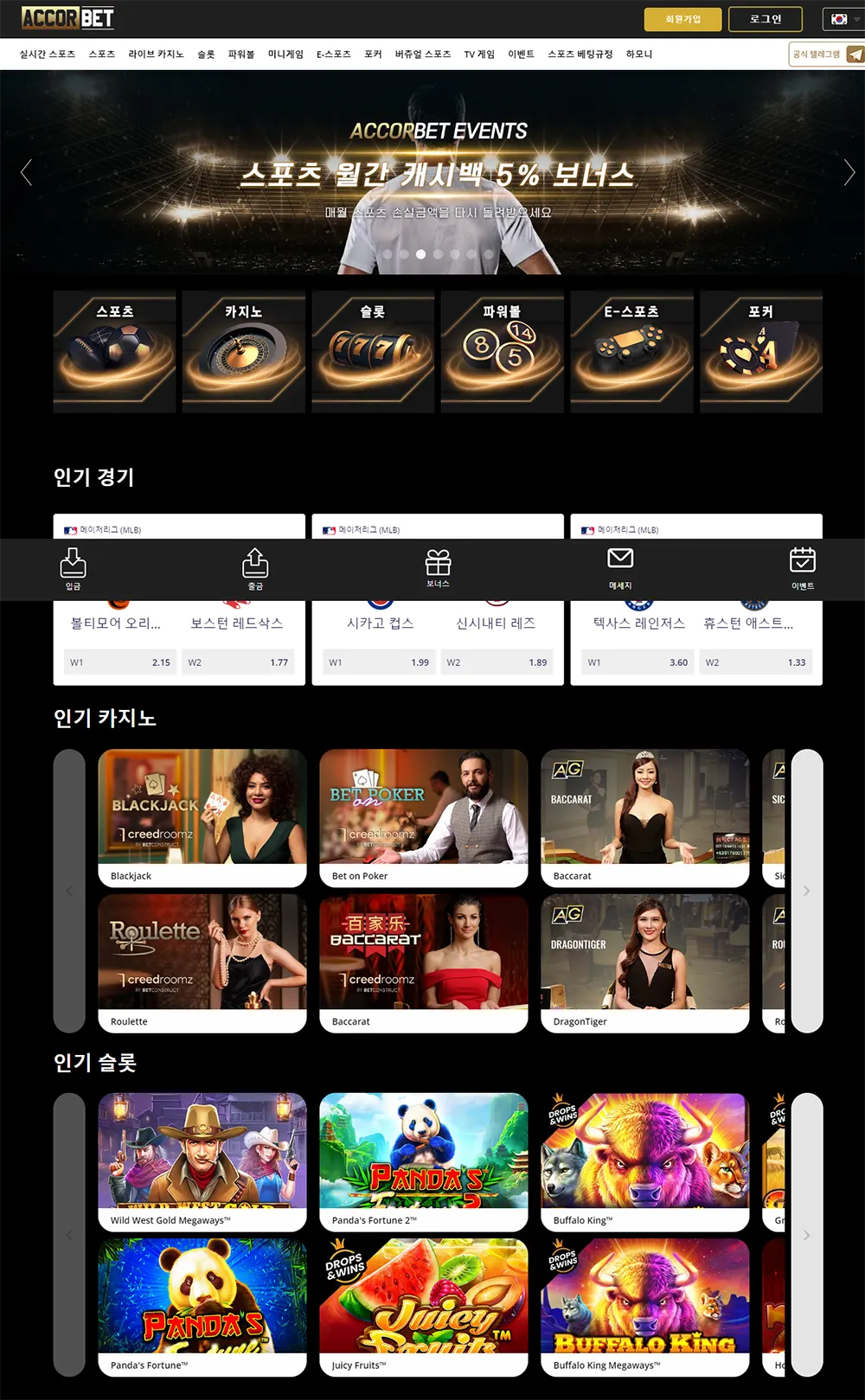Show the previous banner slide arrow
This screenshot has width=865, height=1400.
tap(26, 173)
